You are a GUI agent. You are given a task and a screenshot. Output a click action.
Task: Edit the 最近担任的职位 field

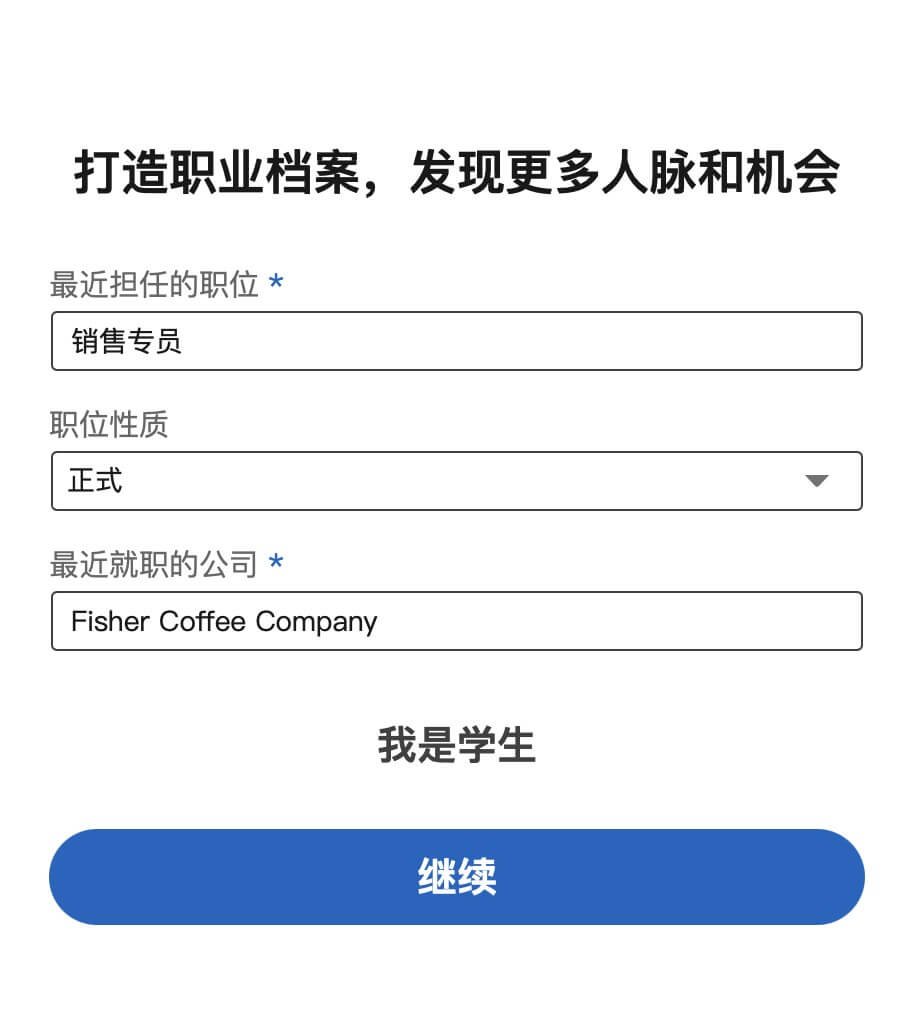click(456, 341)
